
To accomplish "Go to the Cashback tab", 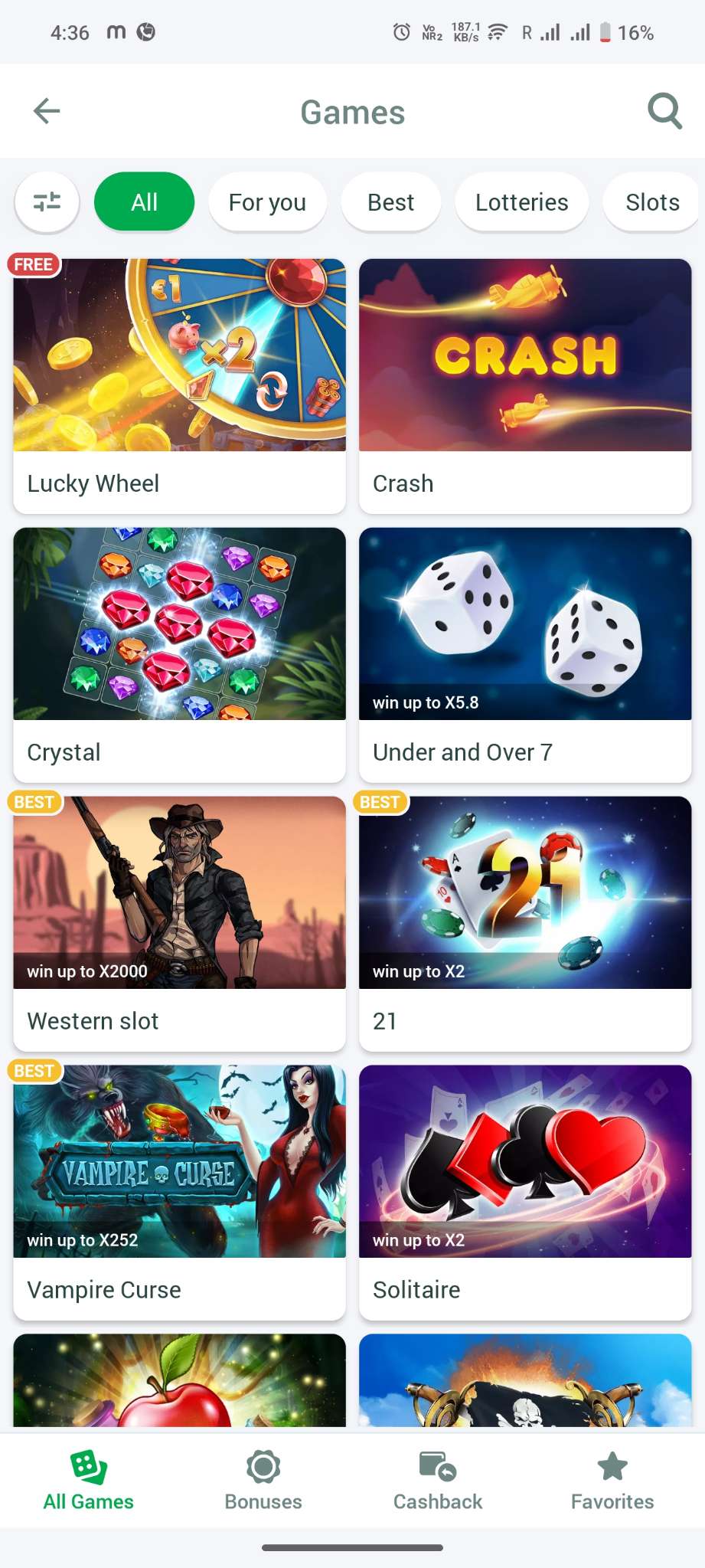I will (438, 1481).
